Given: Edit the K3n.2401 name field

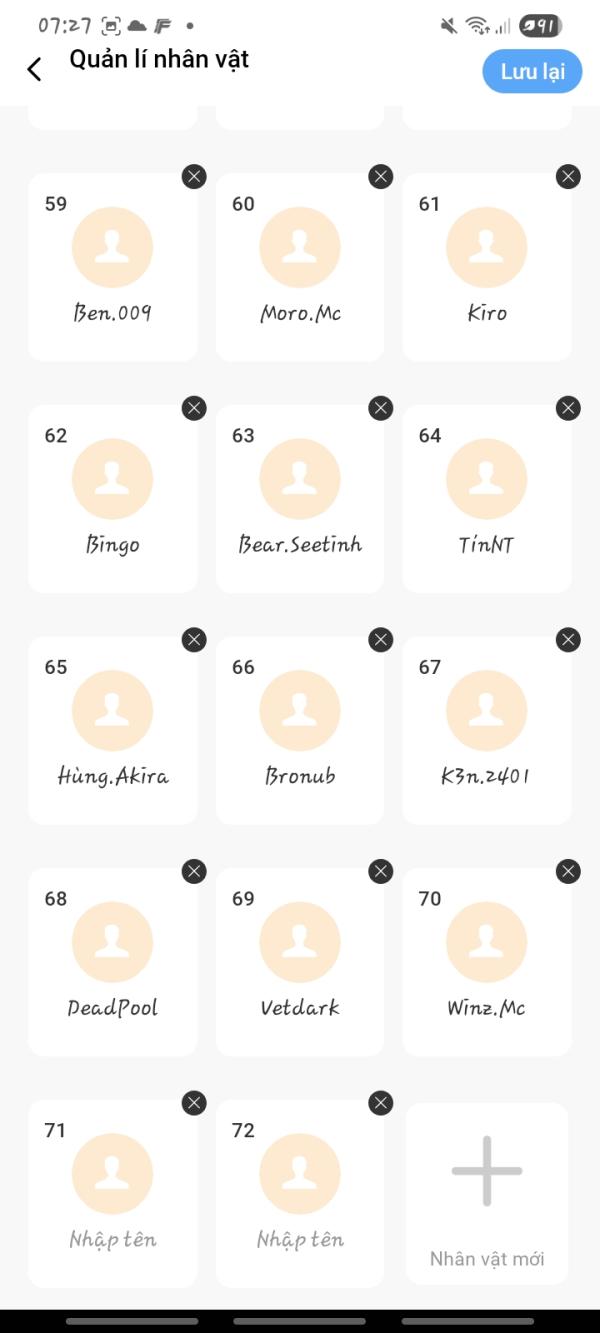Looking at the screenshot, I should point(487,776).
